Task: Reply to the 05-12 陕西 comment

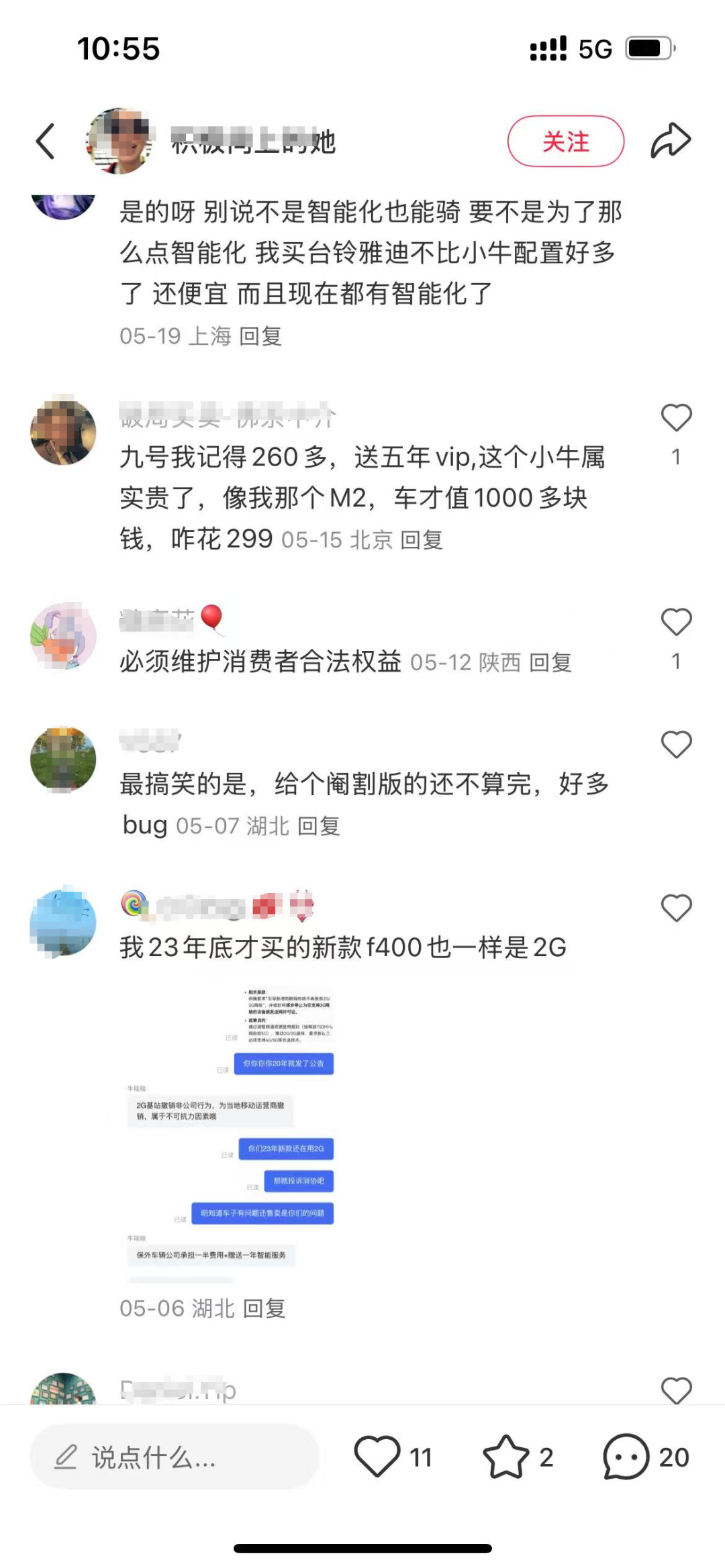Action: pos(550,663)
